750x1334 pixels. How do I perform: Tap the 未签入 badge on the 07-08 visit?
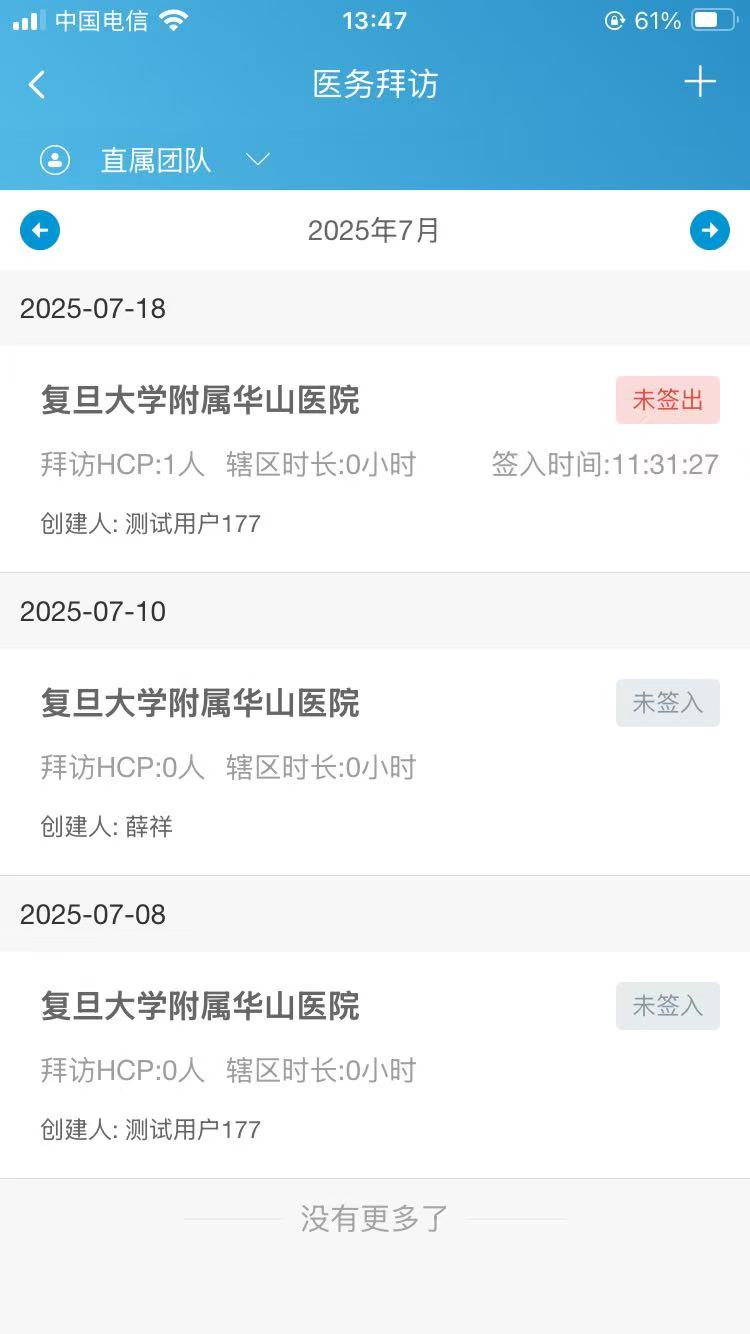(x=667, y=1006)
